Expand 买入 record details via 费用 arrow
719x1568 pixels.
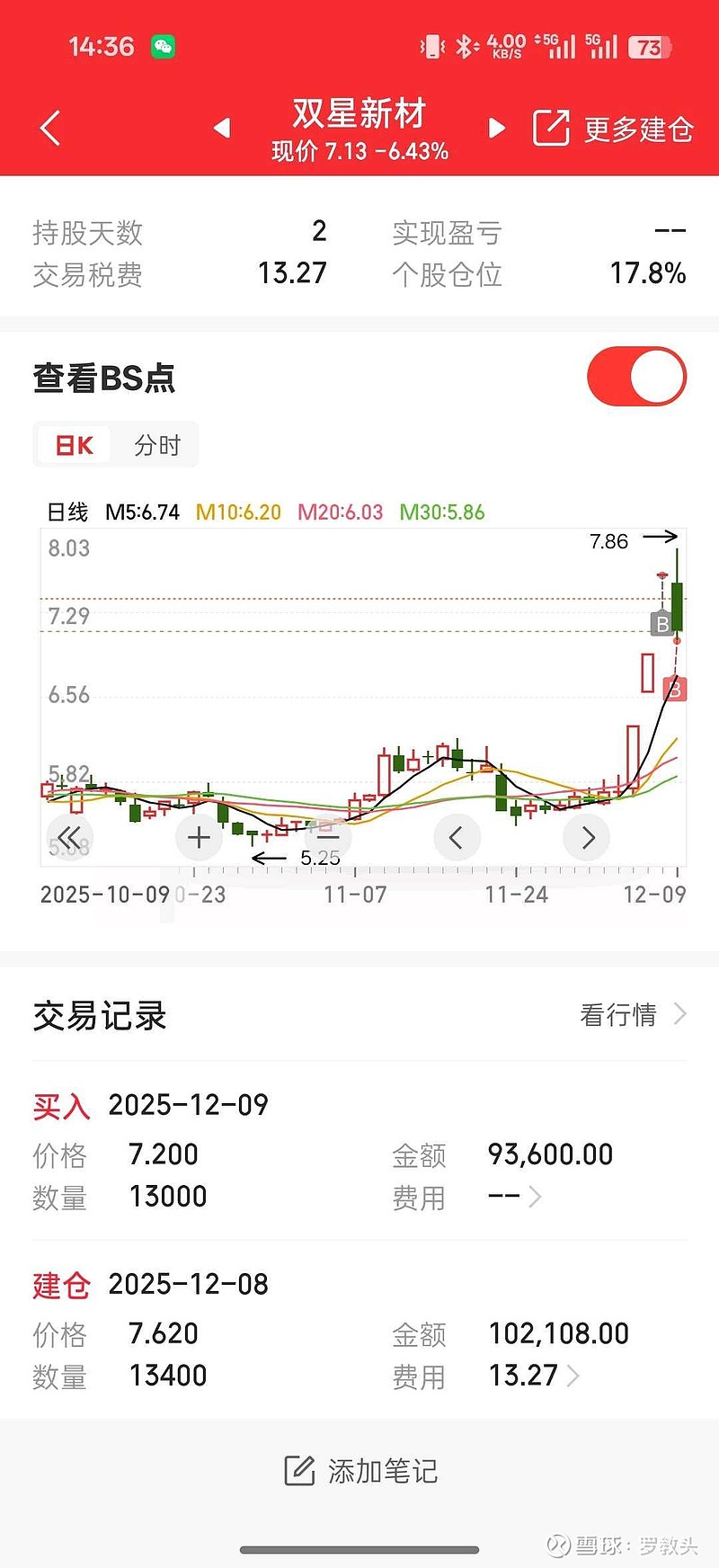pyautogui.click(x=537, y=1197)
